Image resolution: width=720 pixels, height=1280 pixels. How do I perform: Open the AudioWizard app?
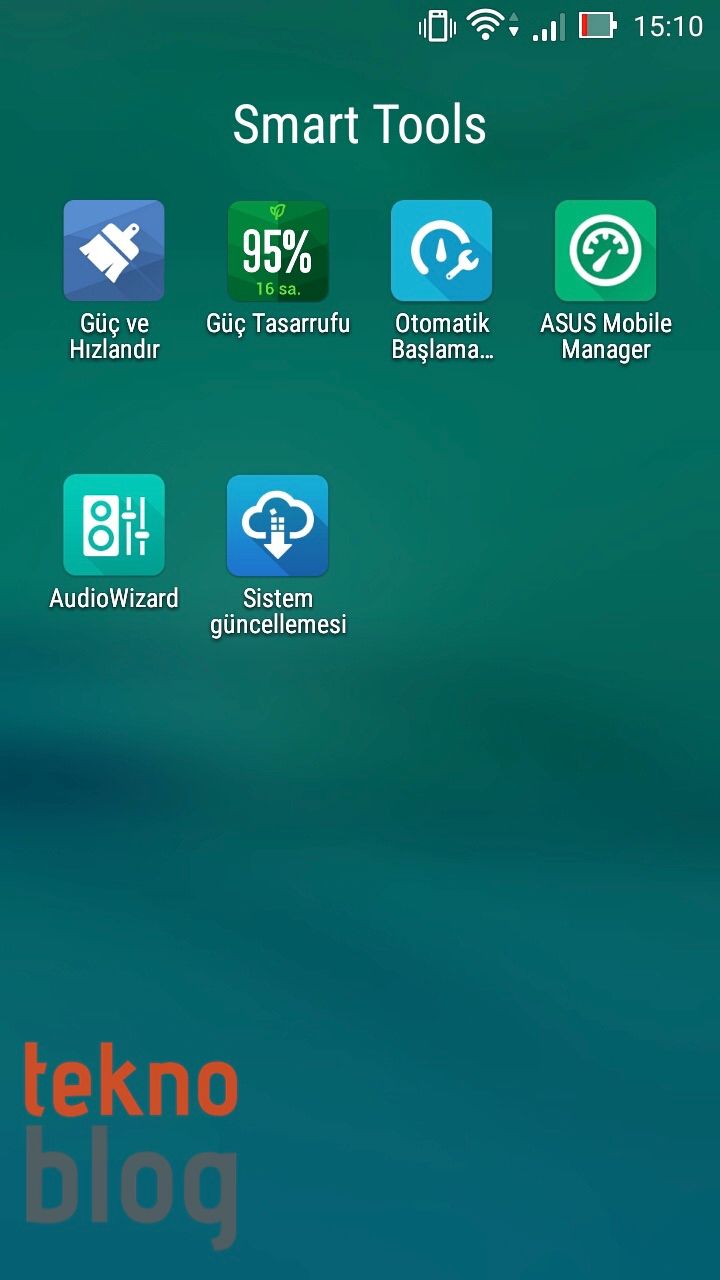[114, 525]
